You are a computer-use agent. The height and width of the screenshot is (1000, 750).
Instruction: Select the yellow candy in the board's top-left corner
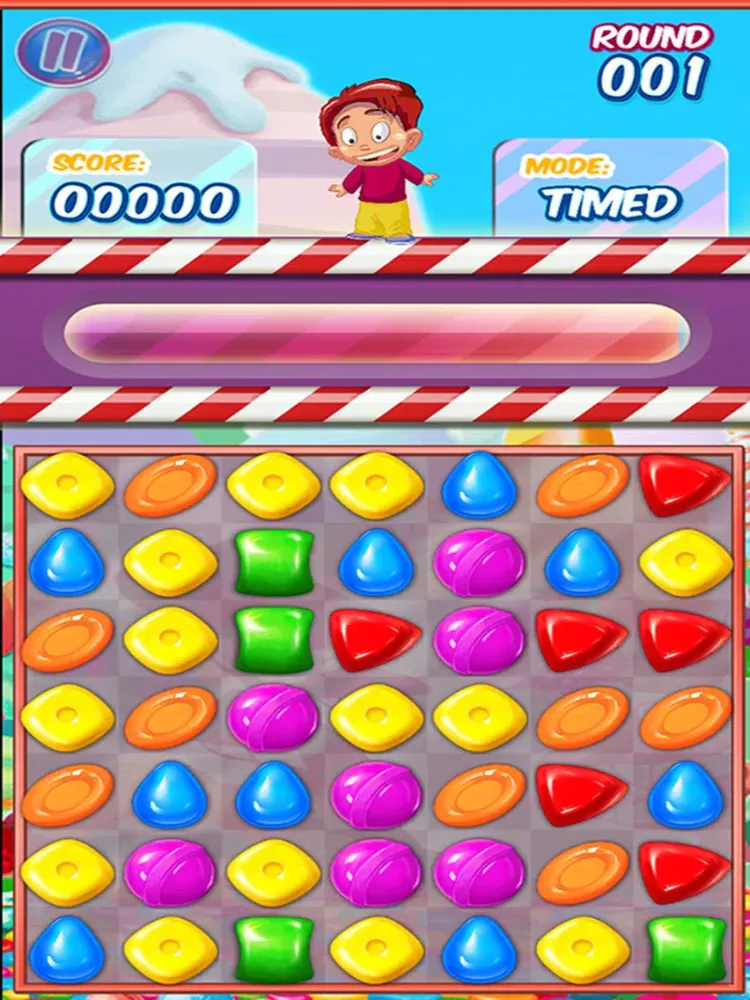pos(67,485)
